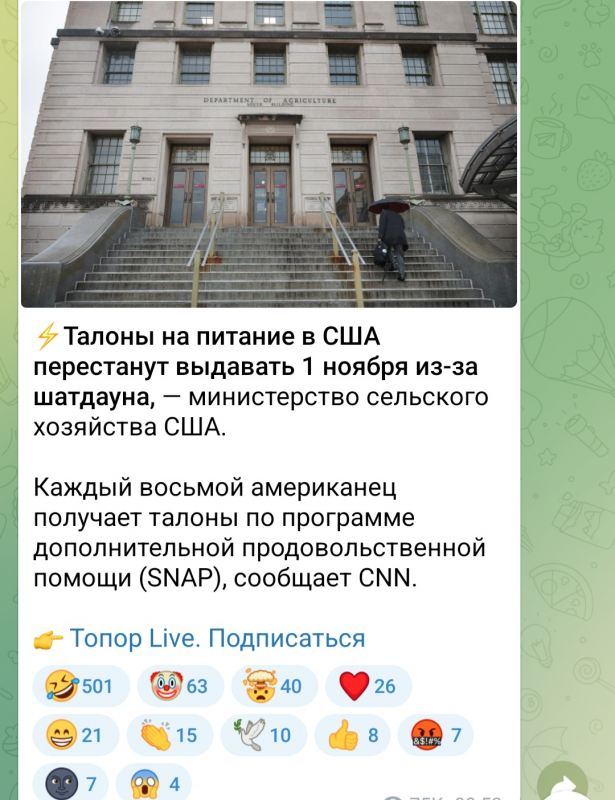Image resolution: width=615 pixels, height=800 pixels.
Task: React with the laughing emoji showing 501
Action: pyautogui.click(x=81, y=685)
